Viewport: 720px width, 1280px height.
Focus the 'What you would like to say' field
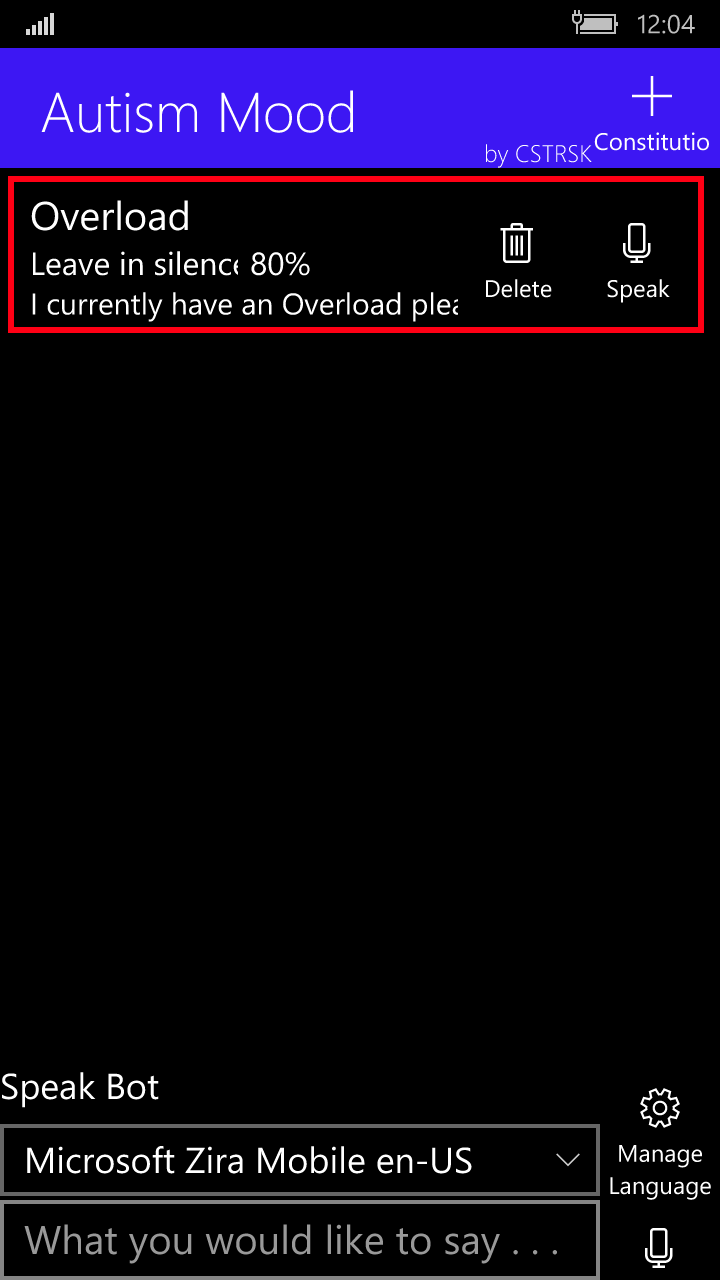(300, 1241)
